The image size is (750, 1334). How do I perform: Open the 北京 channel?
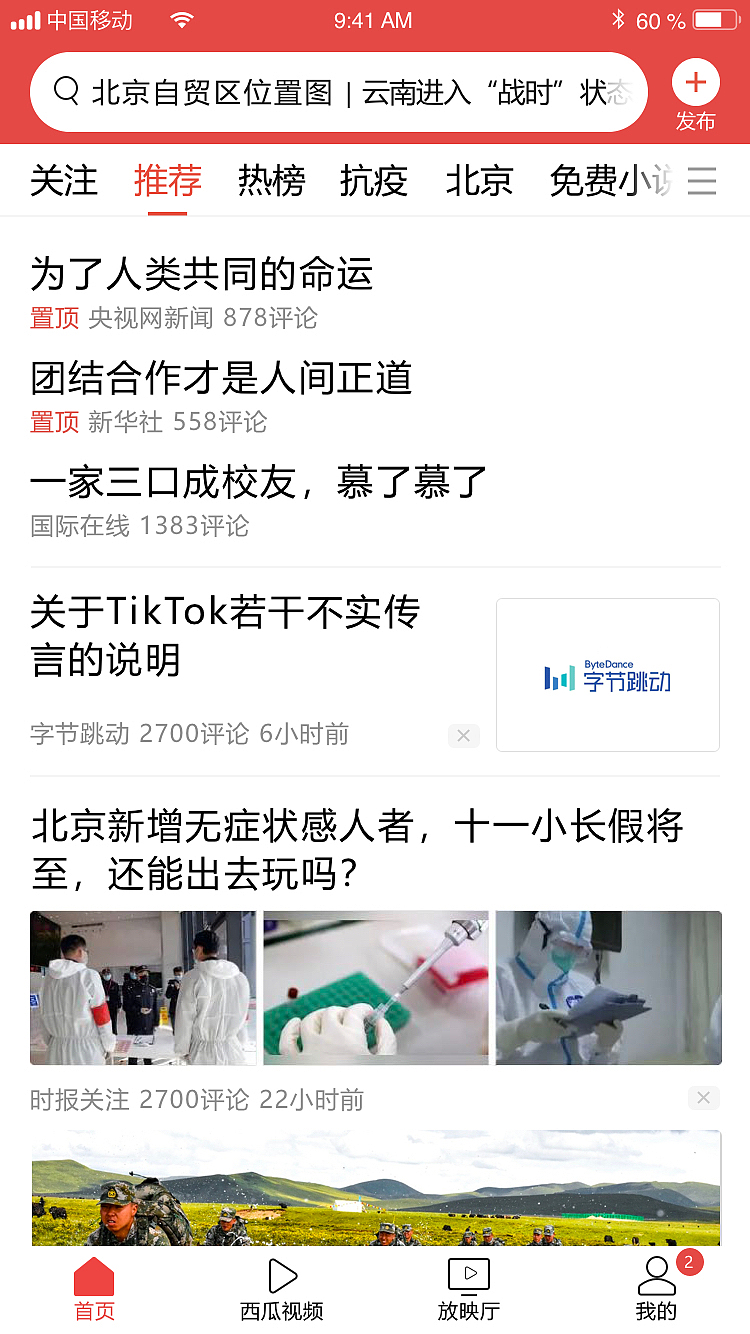[478, 182]
